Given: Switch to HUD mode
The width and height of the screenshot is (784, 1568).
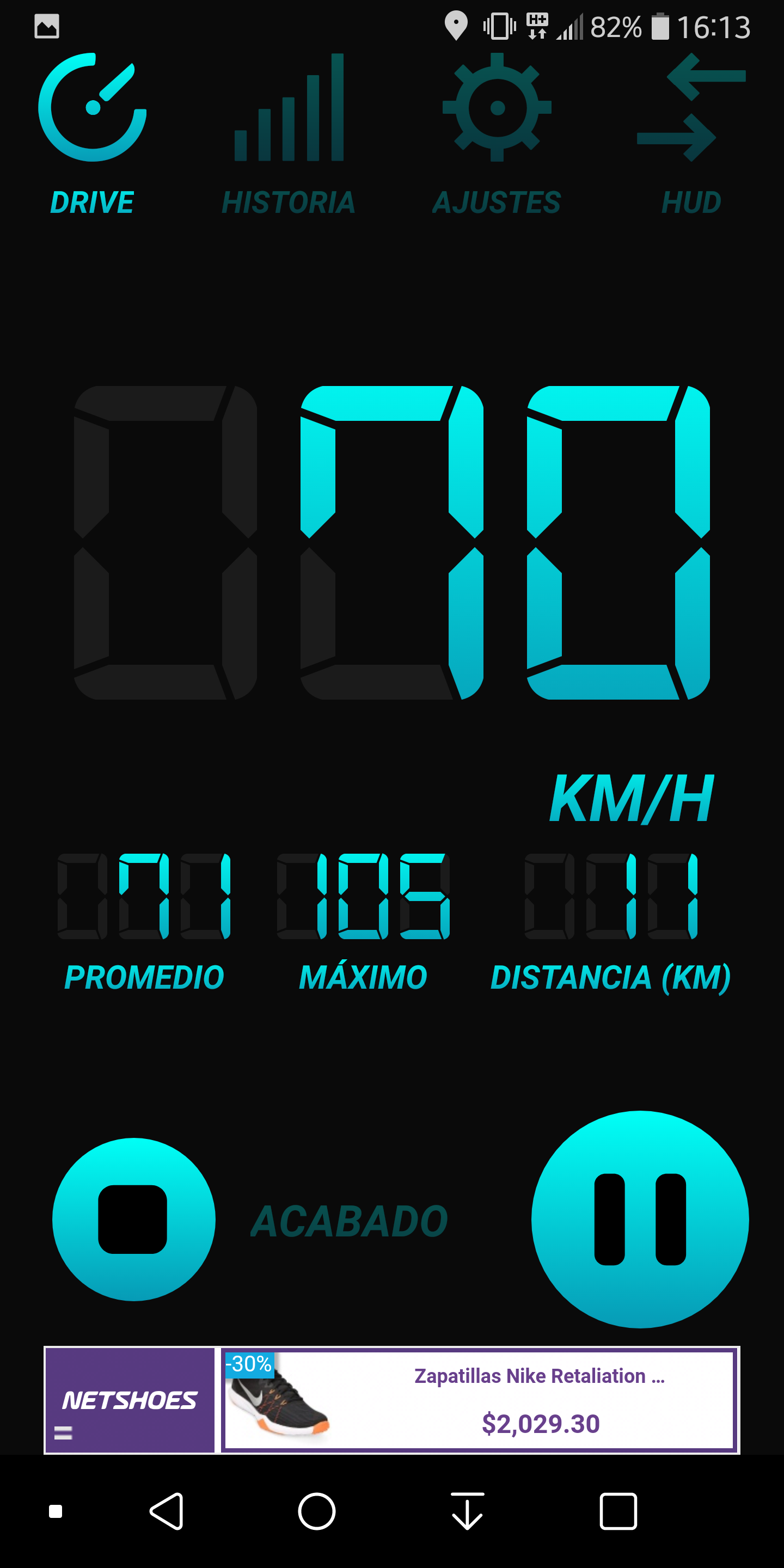Looking at the screenshot, I should [x=691, y=134].
